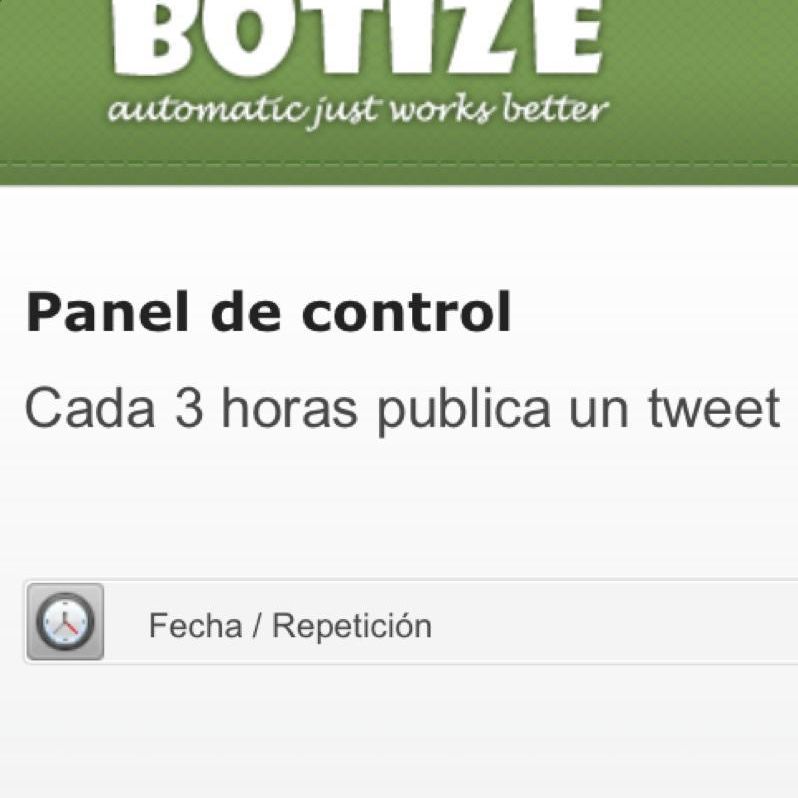
Task: Open the Fecha / Repetición row
Action: click(290, 626)
